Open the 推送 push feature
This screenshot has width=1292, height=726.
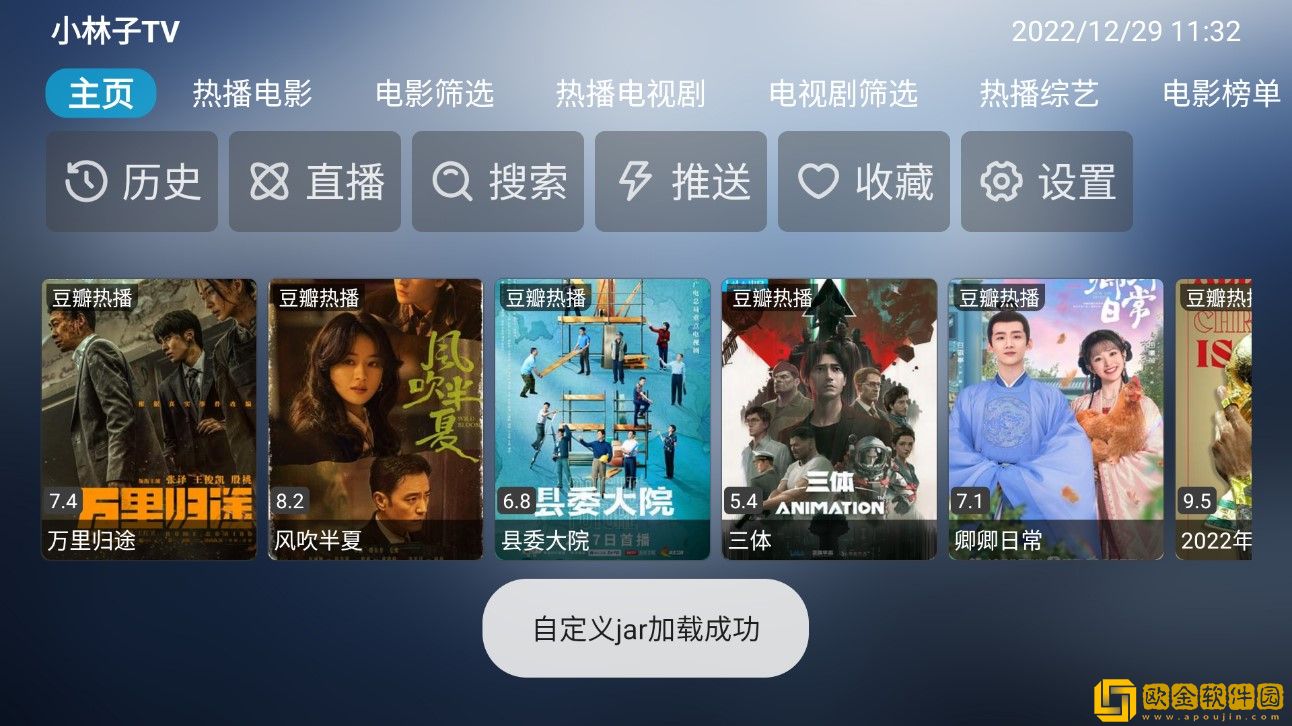coord(681,182)
